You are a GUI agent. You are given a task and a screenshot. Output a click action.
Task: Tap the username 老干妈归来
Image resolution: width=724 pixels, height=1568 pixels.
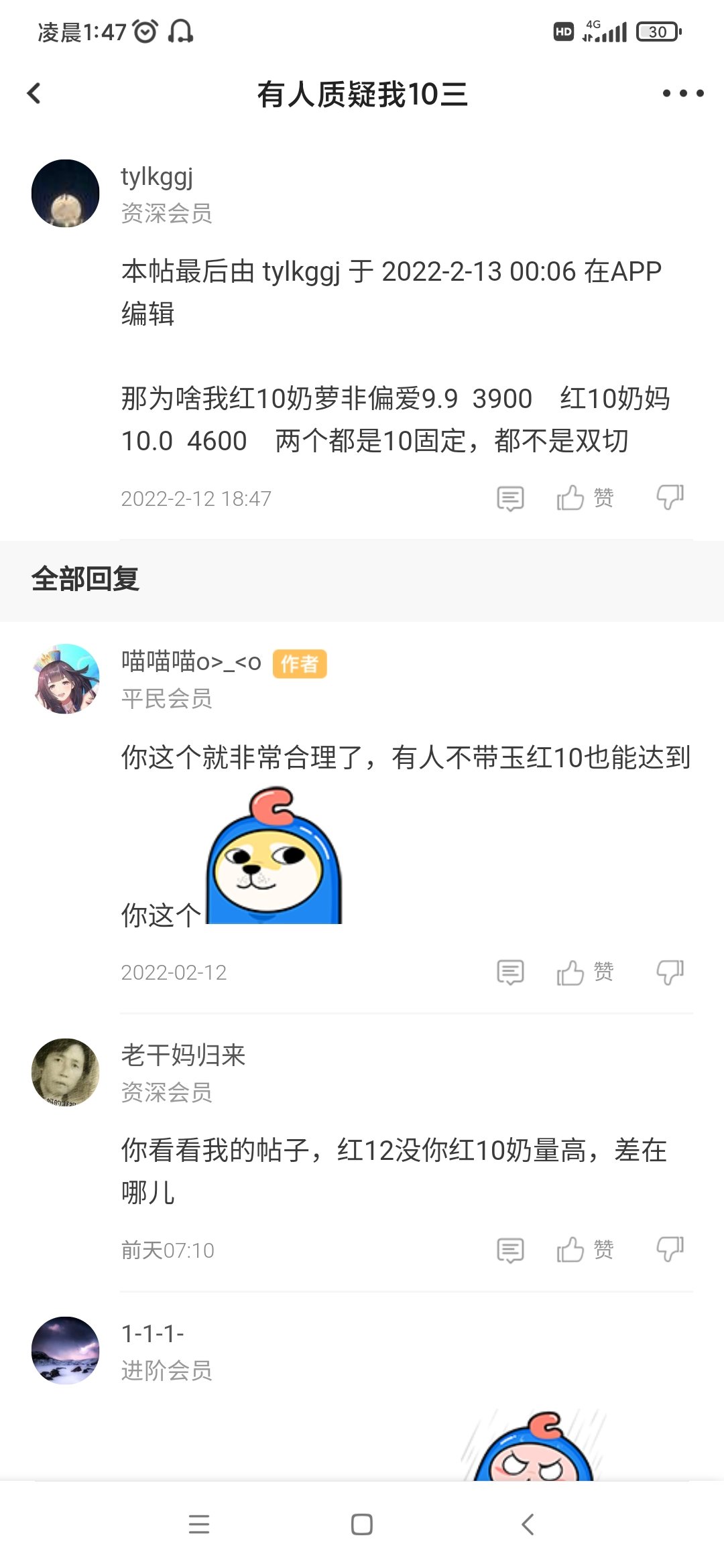(183, 1055)
